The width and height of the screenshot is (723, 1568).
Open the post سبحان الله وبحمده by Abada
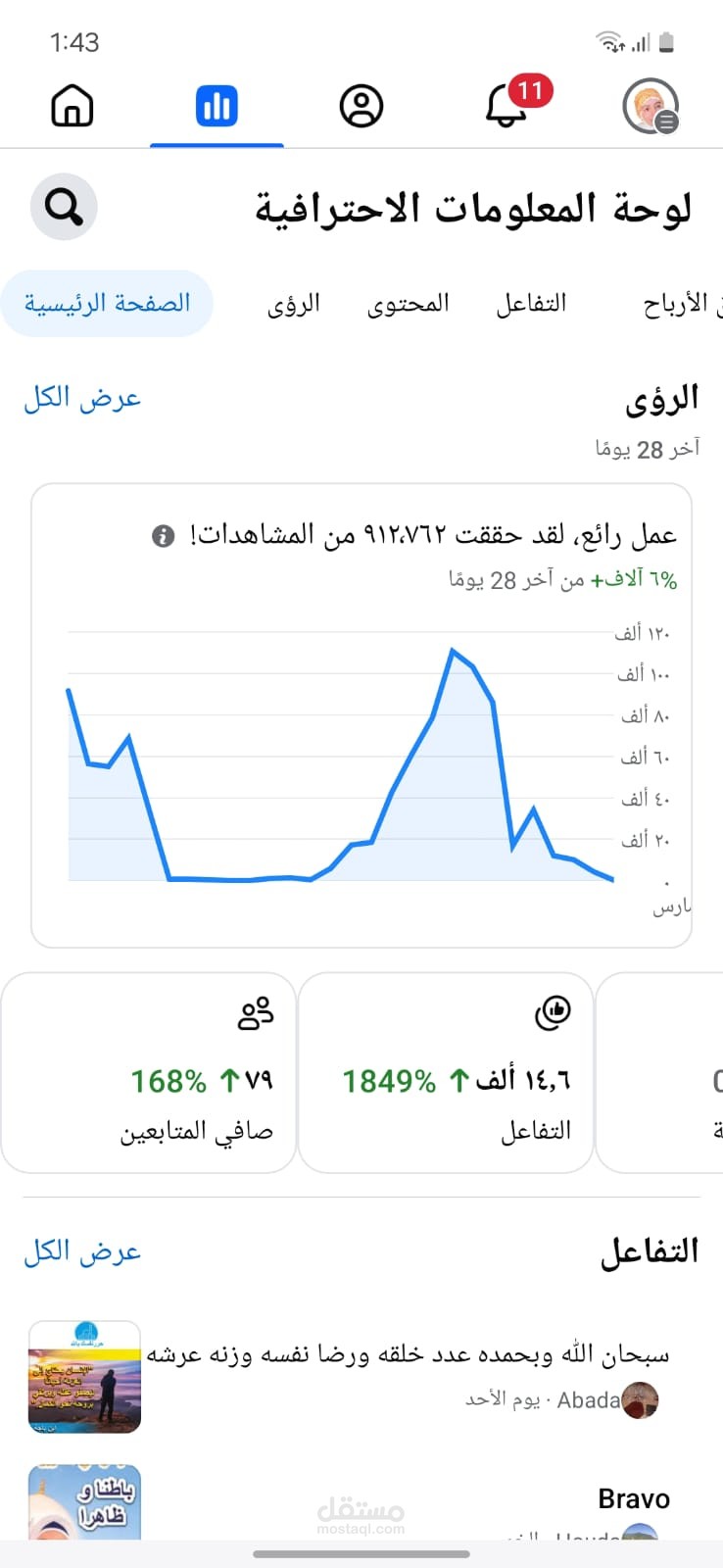tap(361, 1377)
